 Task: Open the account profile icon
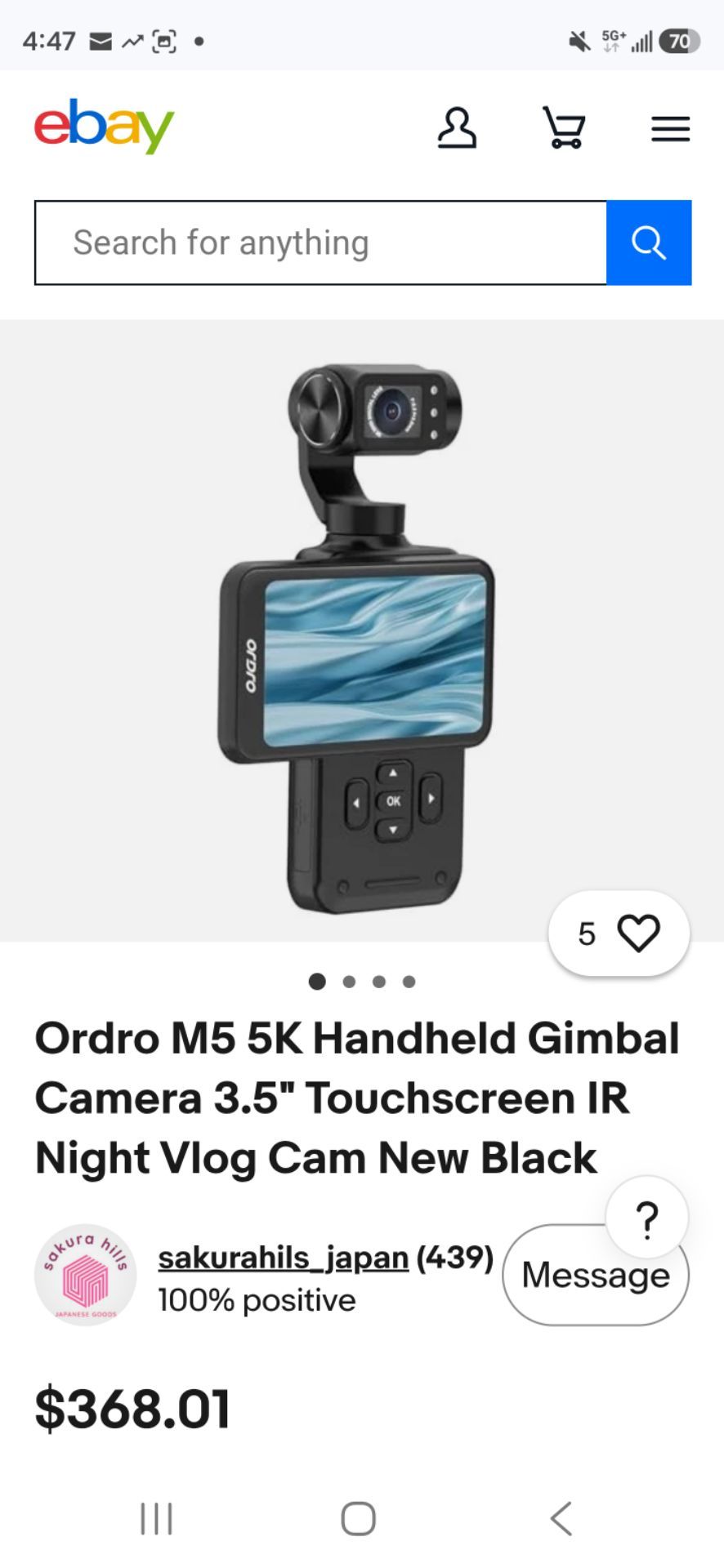tap(457, 128)
